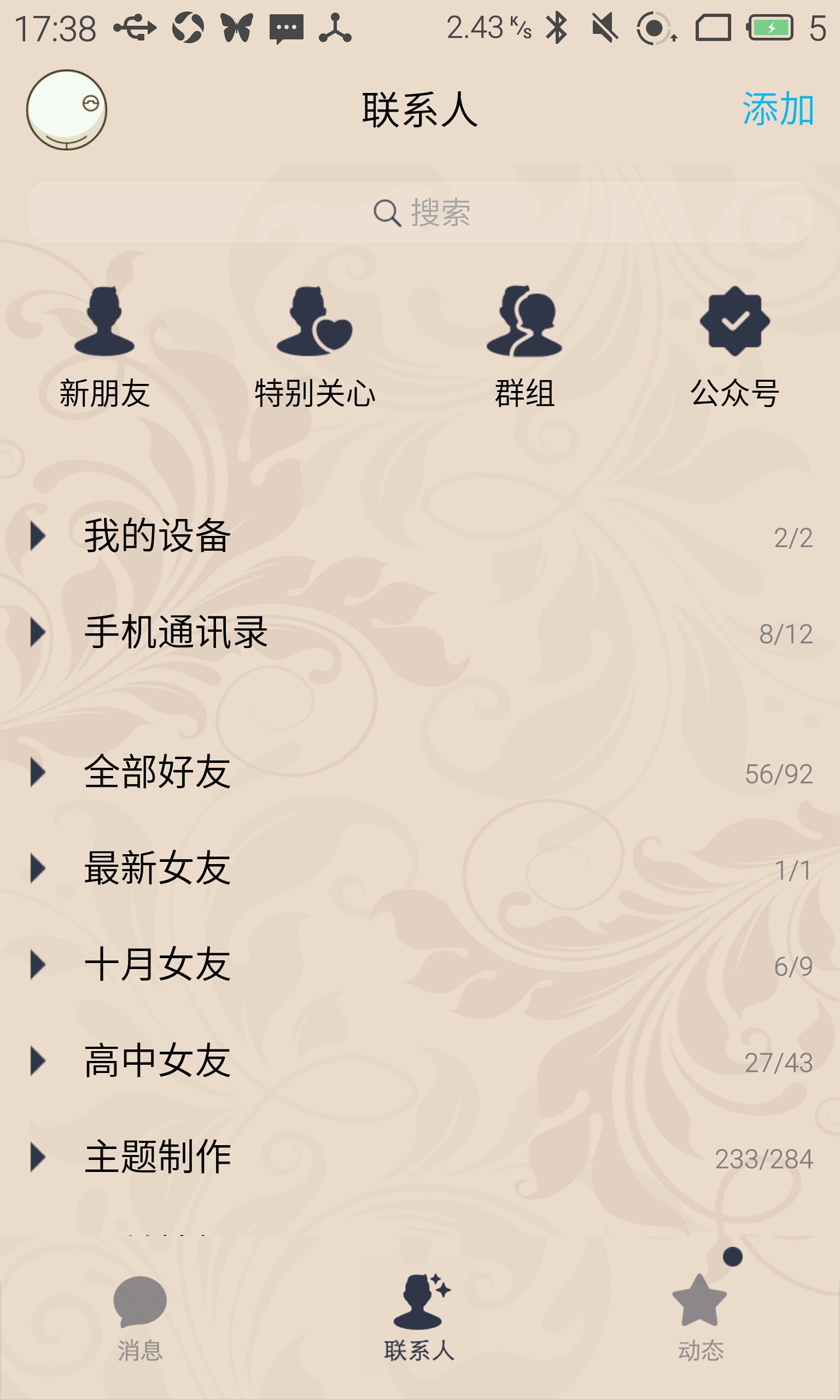Image resolution: width=840 pixels, height=1400 pixels.
Task: Tap 添加 to add a contact
Action: 778,109
